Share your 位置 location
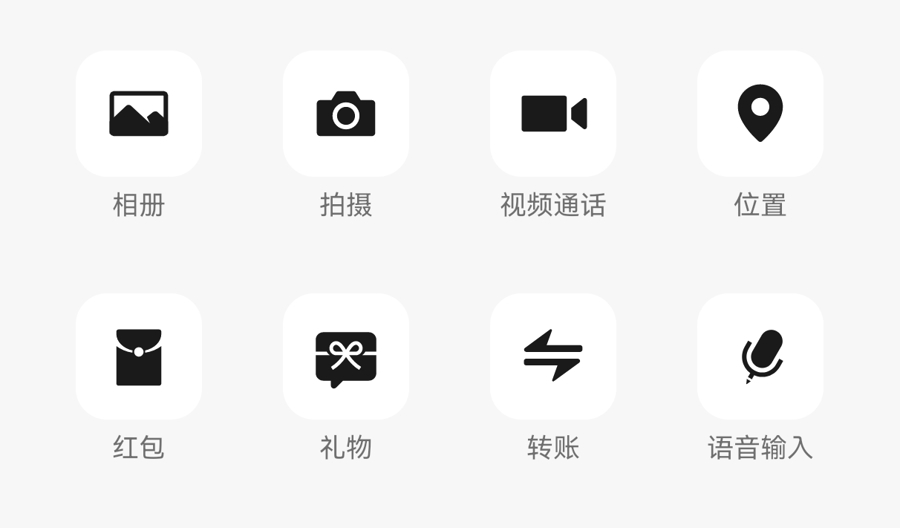 (760, 114)
